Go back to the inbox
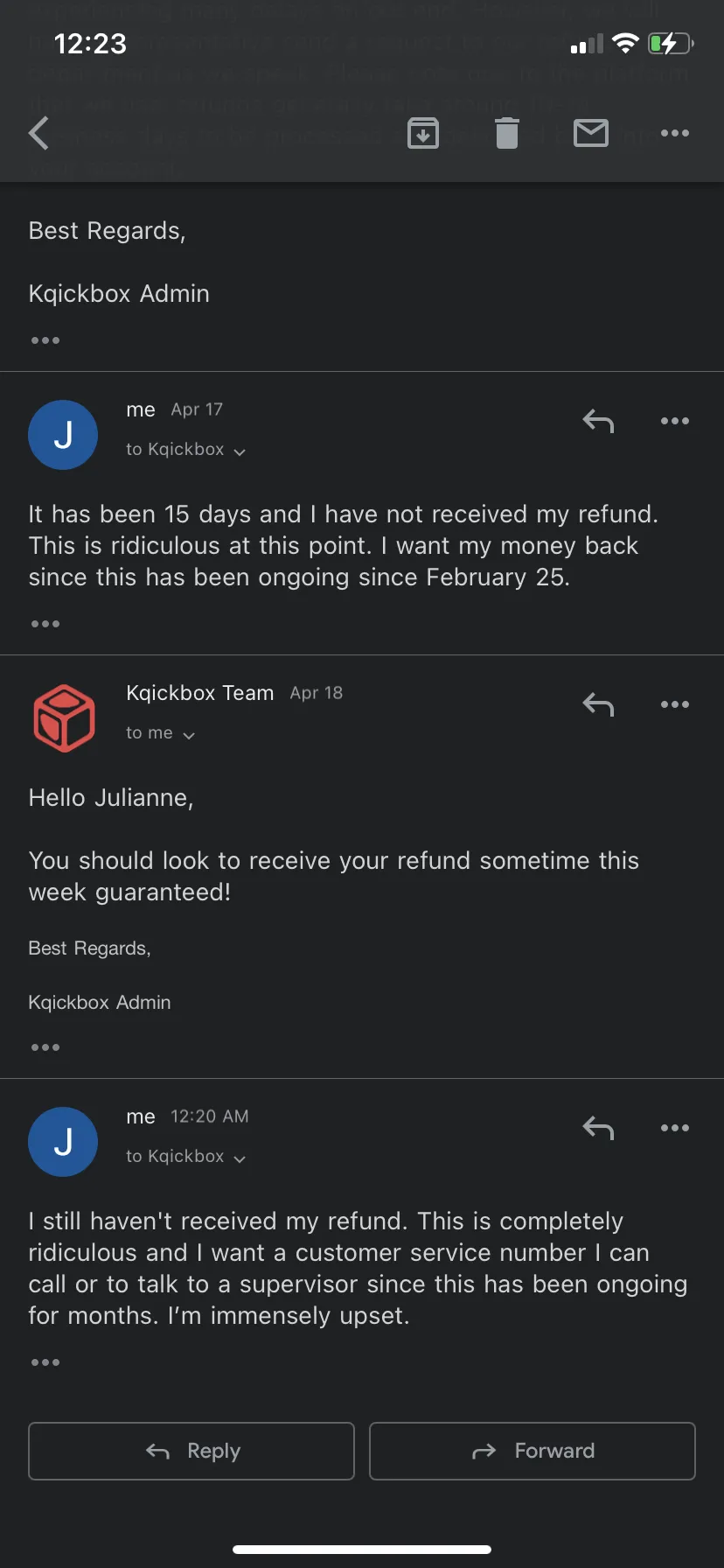The width and height of the screenshot is (724, 1568). click(38, 134)
